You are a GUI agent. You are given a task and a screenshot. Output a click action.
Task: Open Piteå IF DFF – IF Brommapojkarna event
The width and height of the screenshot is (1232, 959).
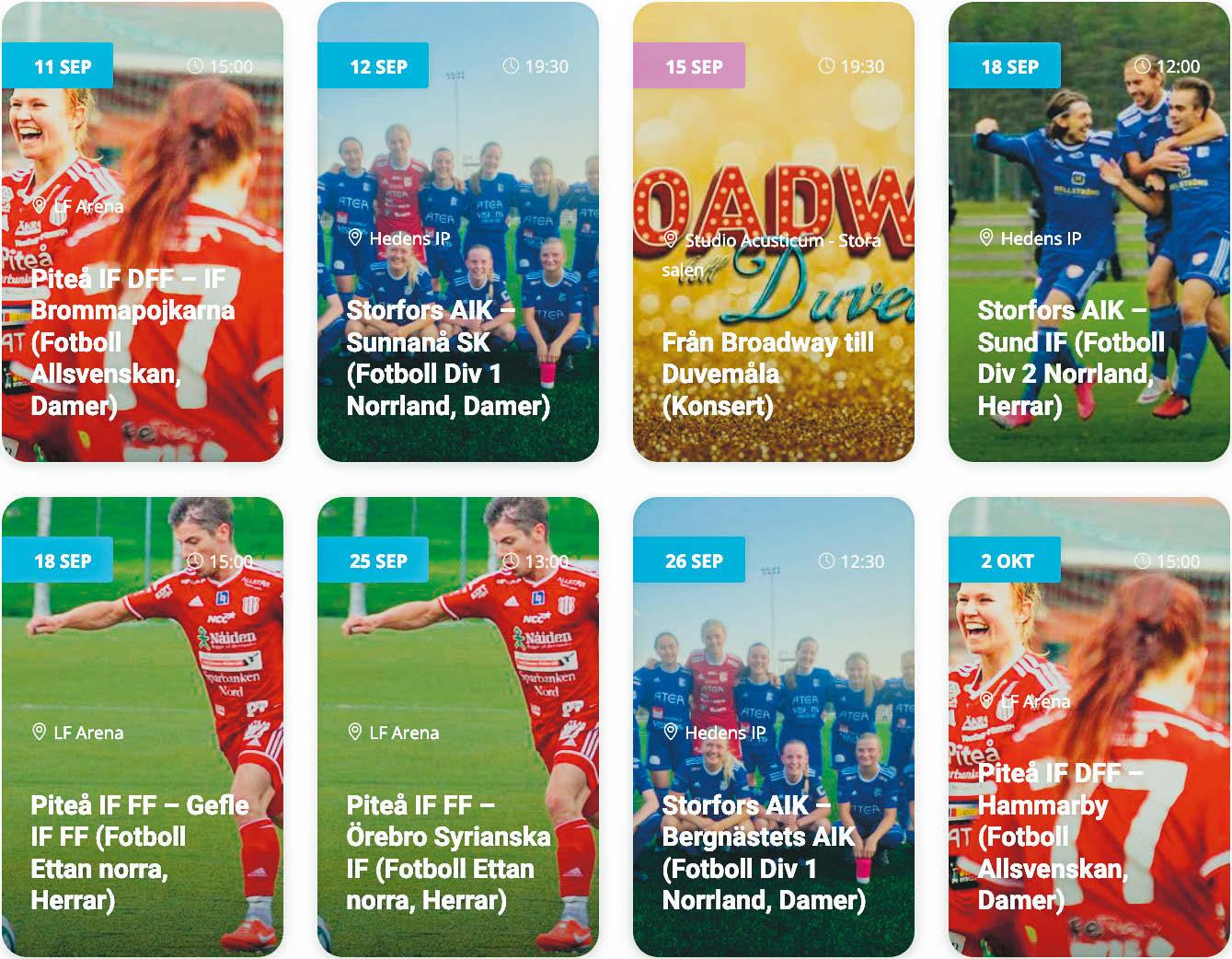[132, 341]
